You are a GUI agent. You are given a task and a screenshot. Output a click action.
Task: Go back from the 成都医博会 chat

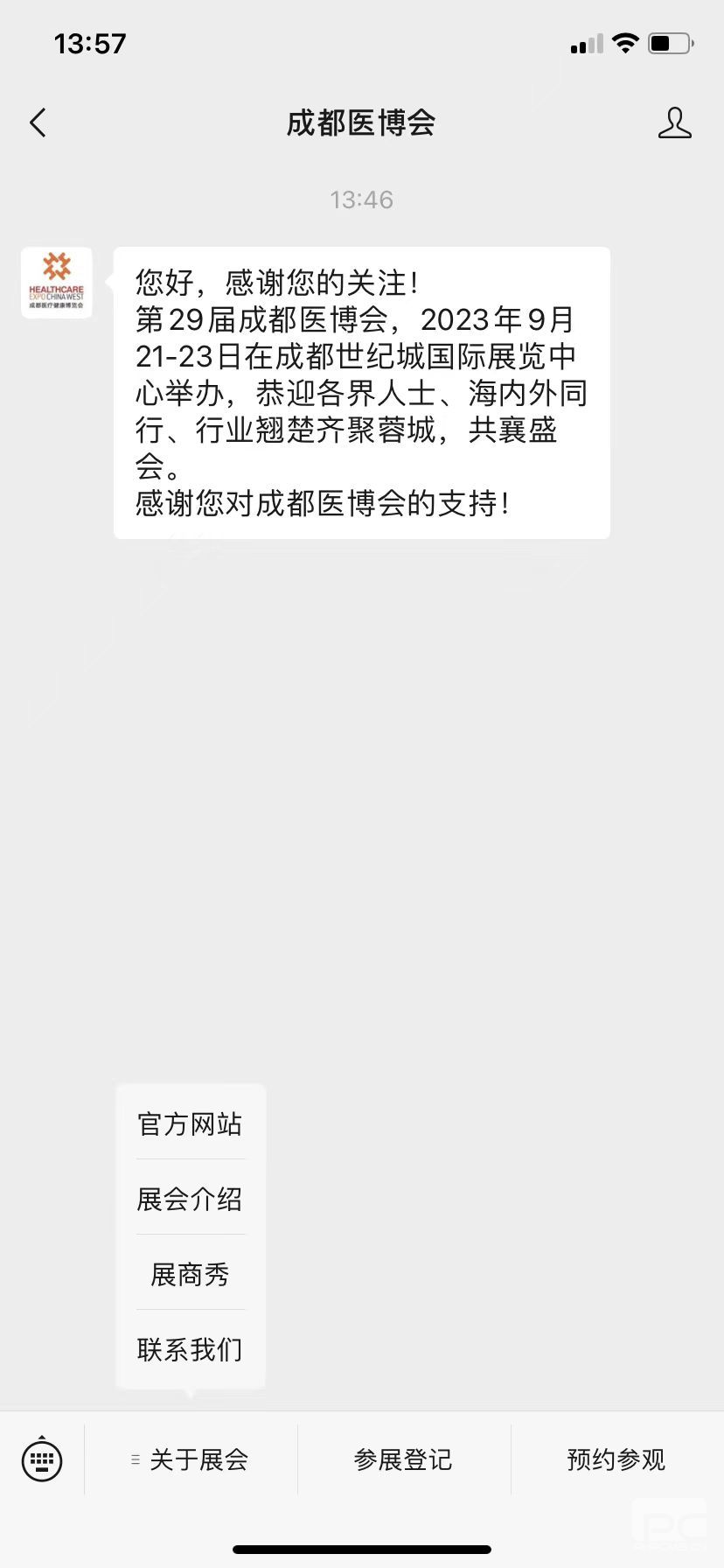[x=38, y=123]
